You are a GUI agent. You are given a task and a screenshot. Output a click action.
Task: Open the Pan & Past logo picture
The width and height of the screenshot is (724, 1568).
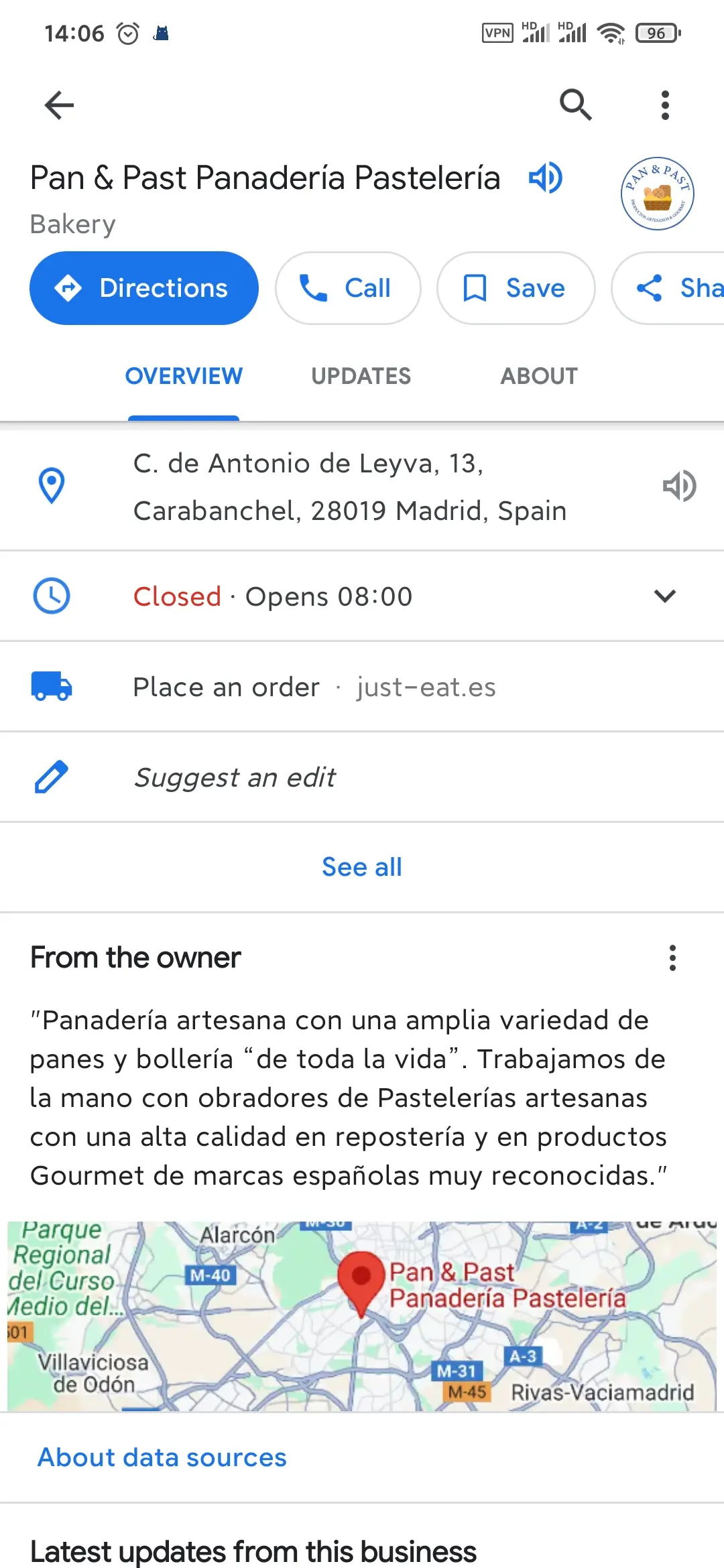[x=657, y=194]
